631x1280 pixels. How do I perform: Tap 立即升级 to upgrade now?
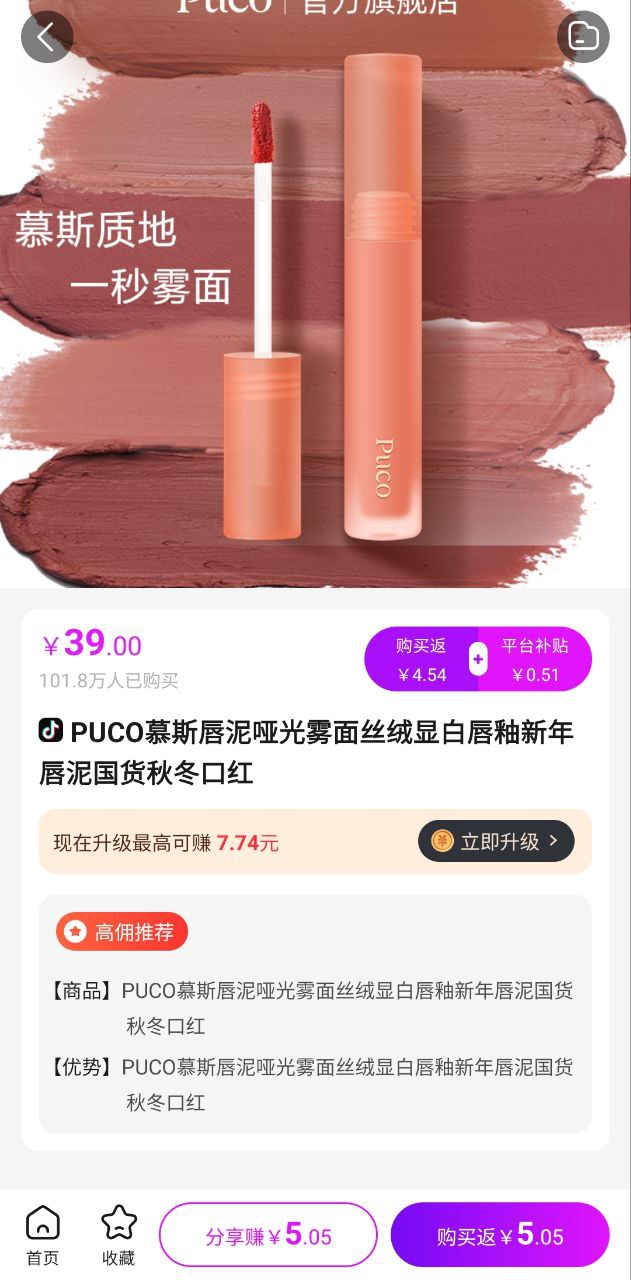[496, 841]
